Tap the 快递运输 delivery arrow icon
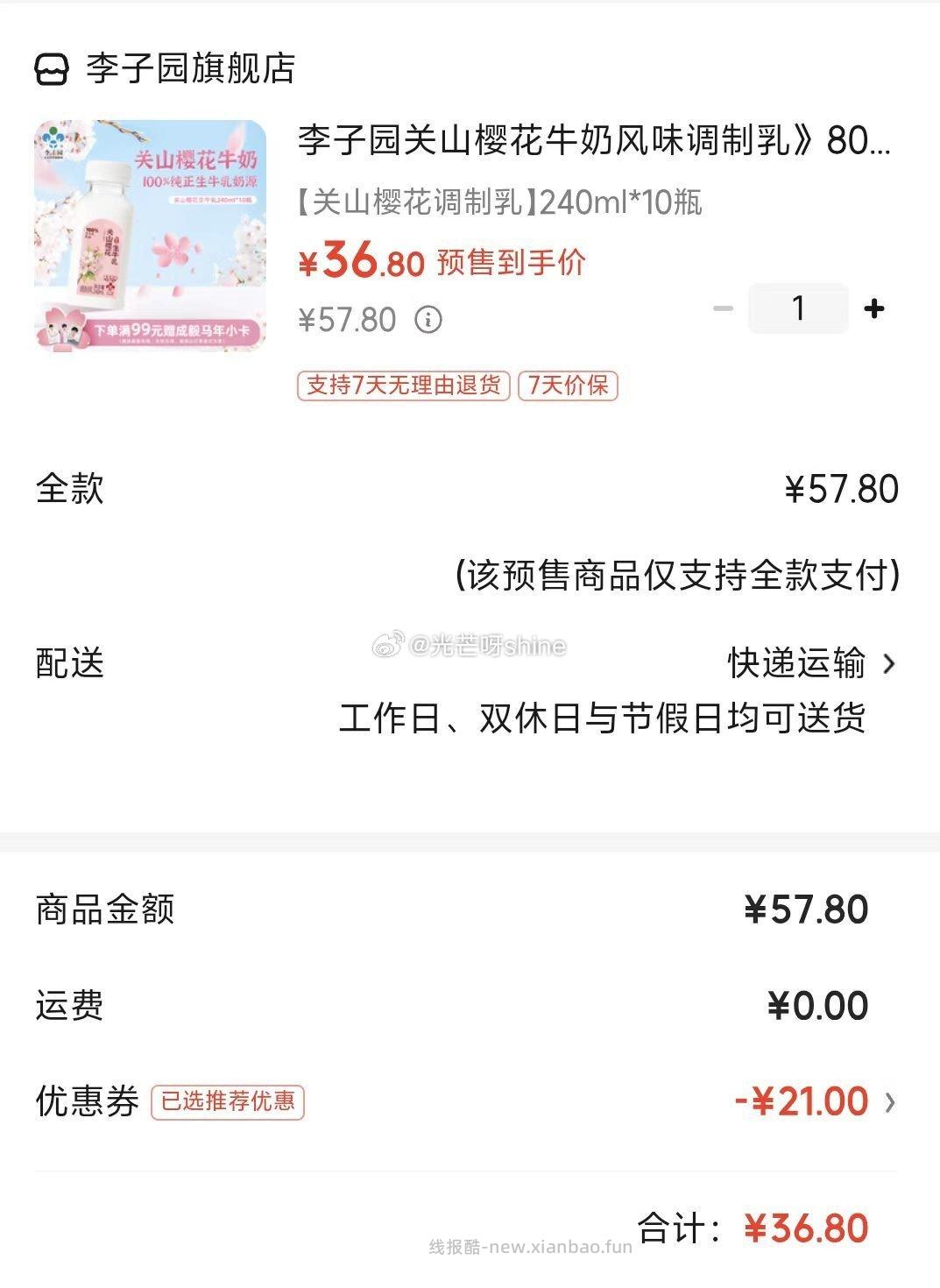The height and width of the screenshot is (1288, 940). (x=890, y=663)
